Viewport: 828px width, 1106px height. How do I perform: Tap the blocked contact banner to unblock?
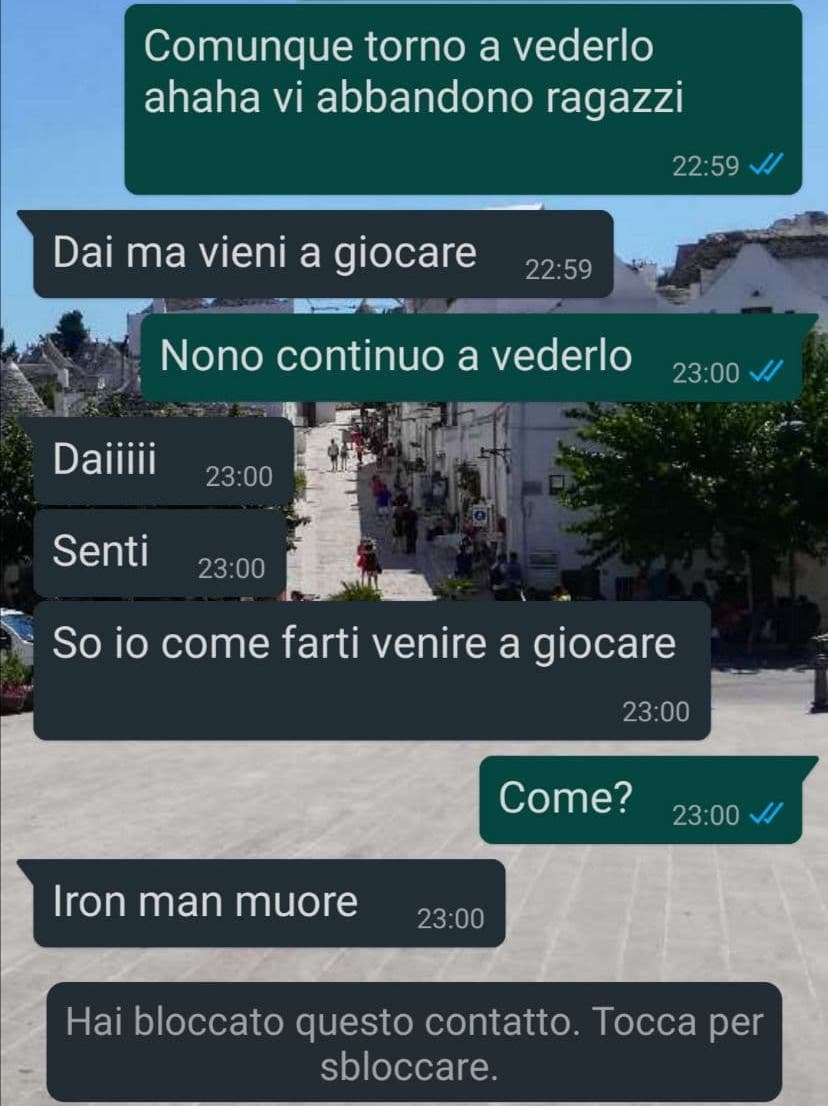pyautogui.click(x=414, y=1043)
